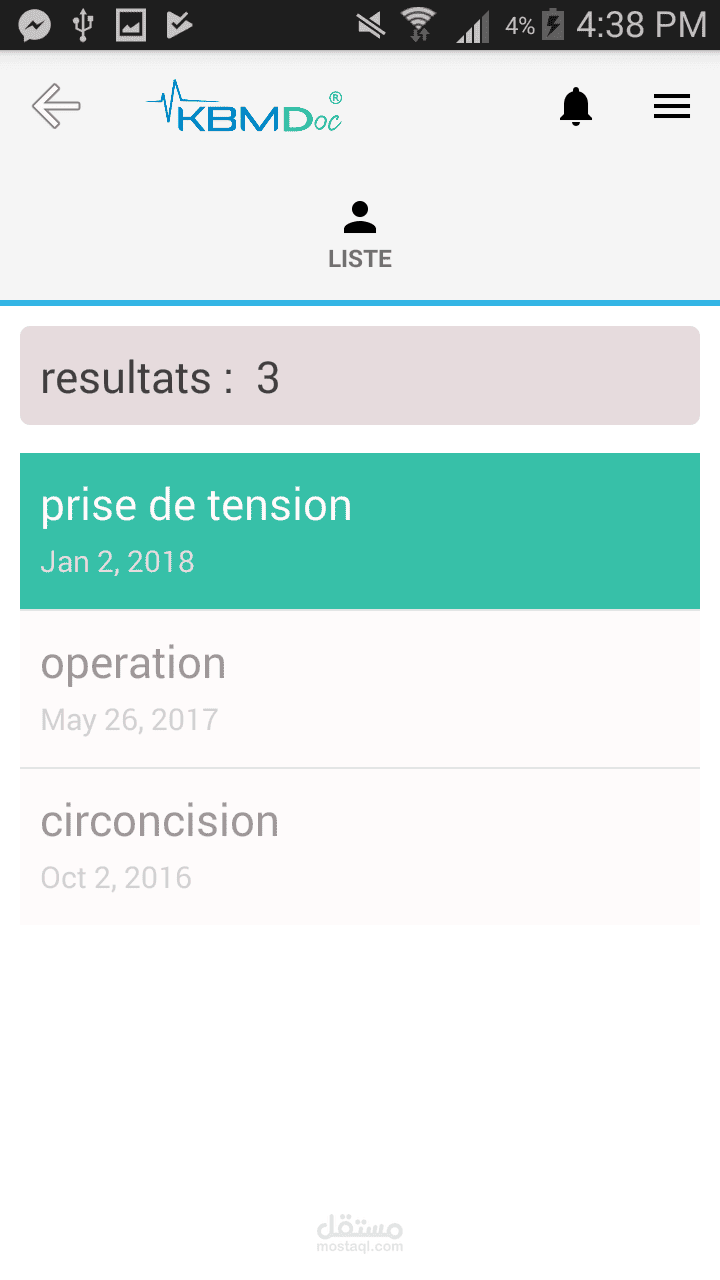The width and height of the screenshot is (720, 1280).
Task: Open the notifications bell
Action: pos(575,107)
